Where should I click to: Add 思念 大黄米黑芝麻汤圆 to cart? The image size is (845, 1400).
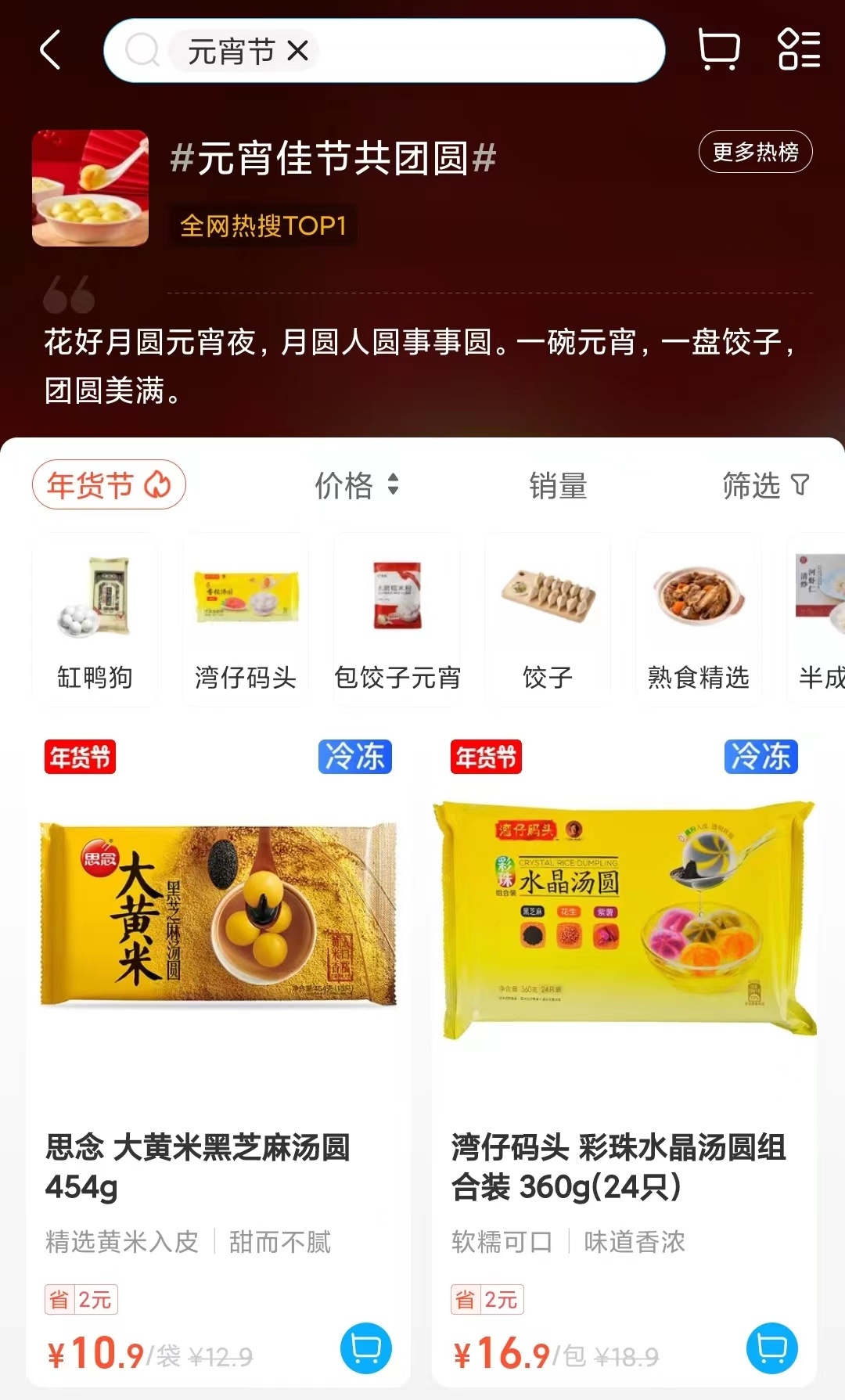(366, 1348)
